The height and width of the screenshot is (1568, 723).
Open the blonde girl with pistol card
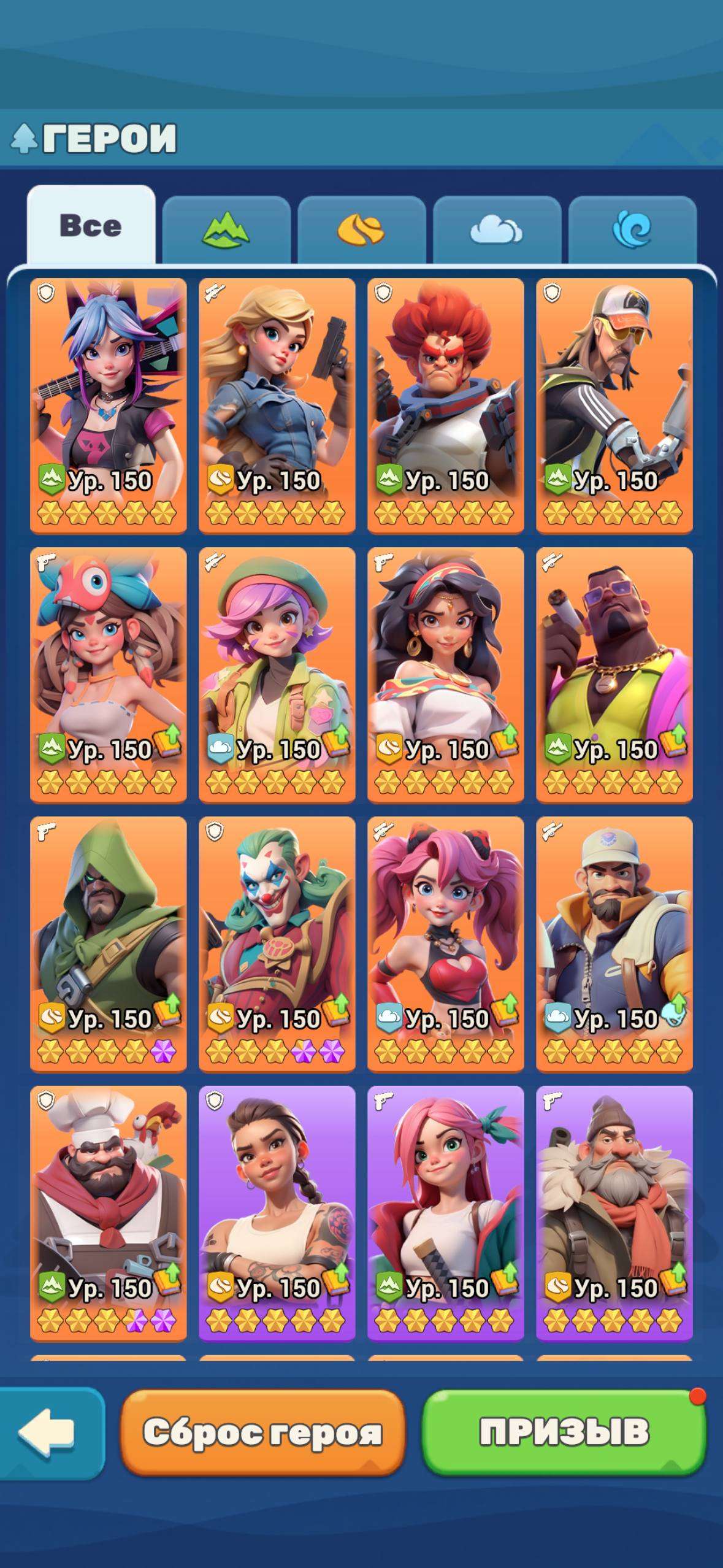(x=277, y=405)
